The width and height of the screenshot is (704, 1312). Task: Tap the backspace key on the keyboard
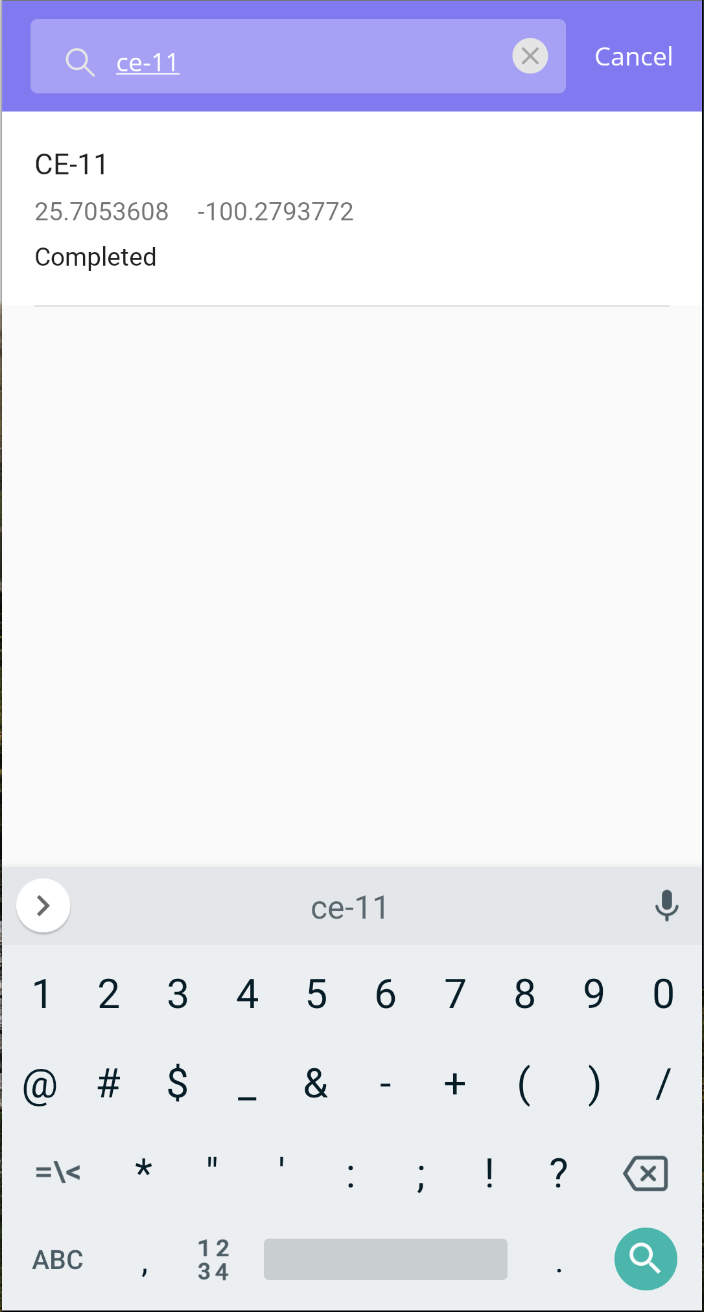[645, 1172]
